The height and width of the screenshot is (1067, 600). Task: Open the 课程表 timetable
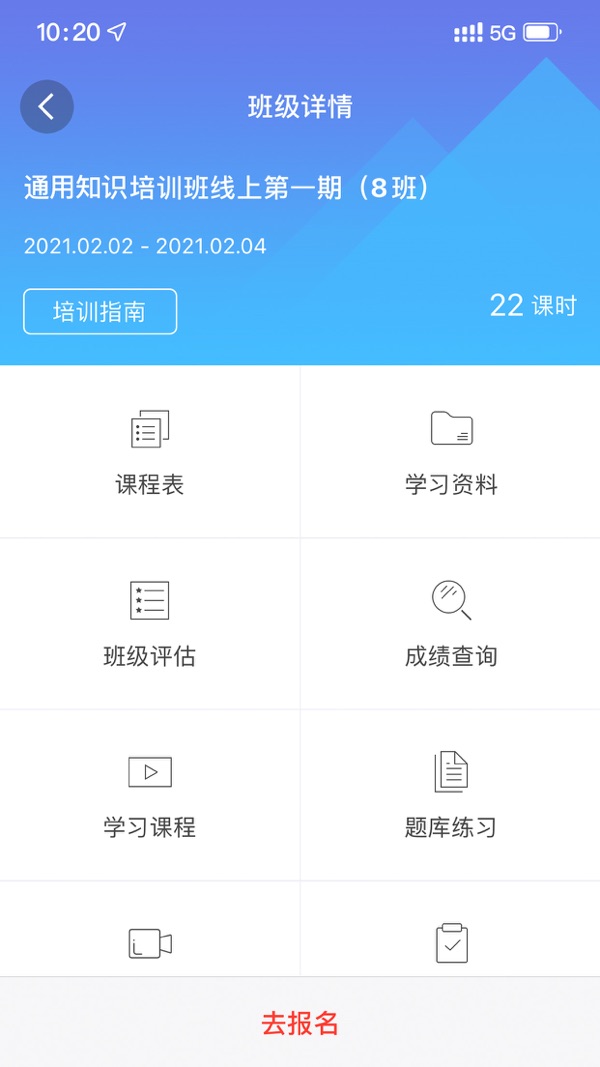coord(150,453)
